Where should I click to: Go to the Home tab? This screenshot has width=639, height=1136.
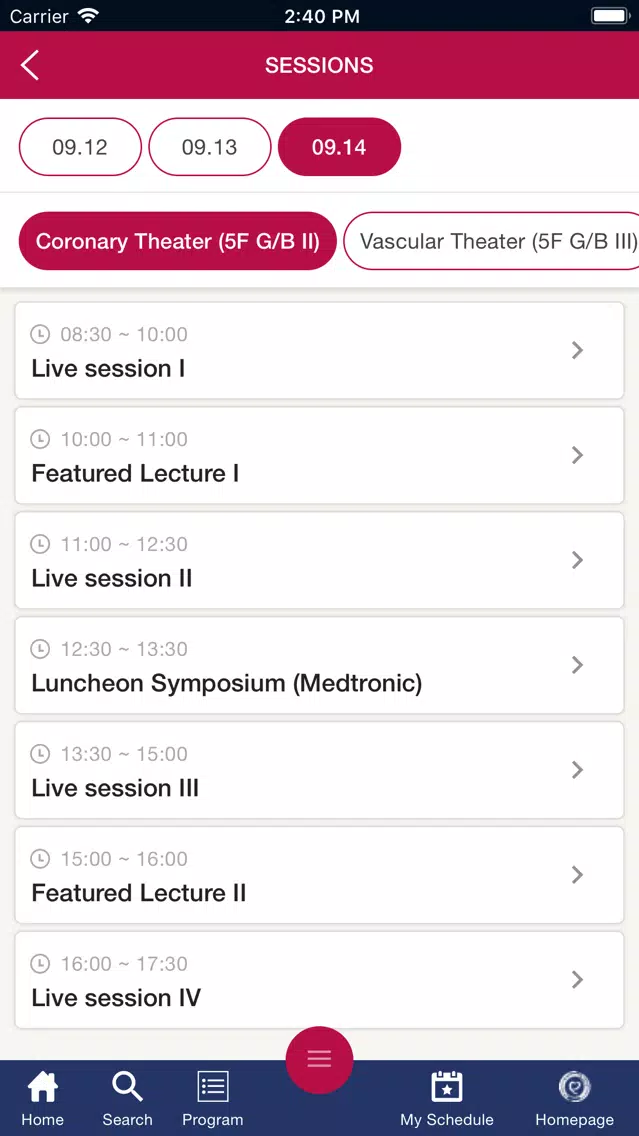point(43,1098)
